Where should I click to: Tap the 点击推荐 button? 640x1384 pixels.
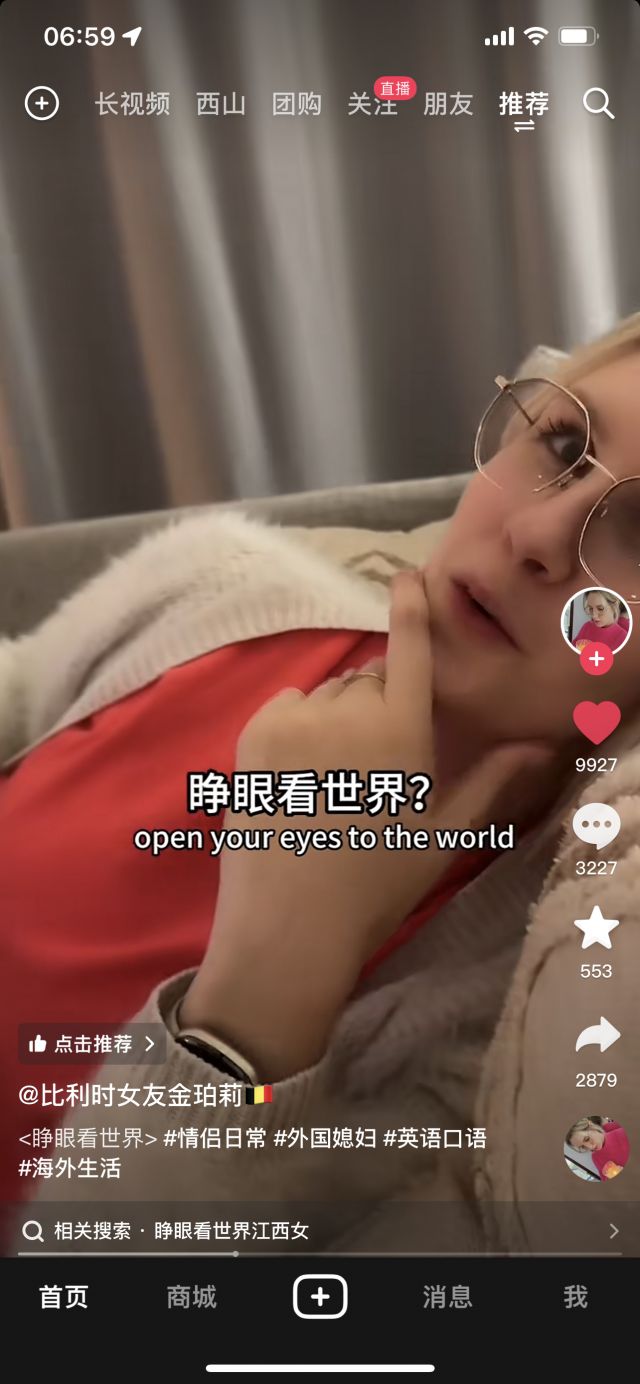point(92,1044)
